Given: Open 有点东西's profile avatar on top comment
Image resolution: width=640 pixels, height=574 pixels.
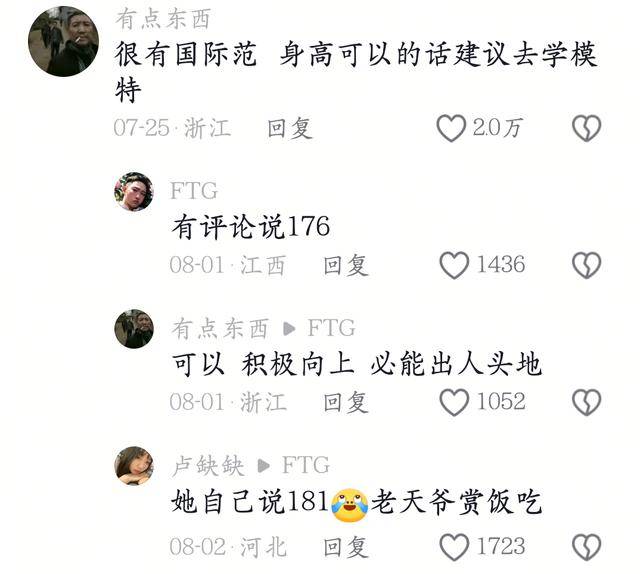Looking at the screenshot, I should pos(62,42).
